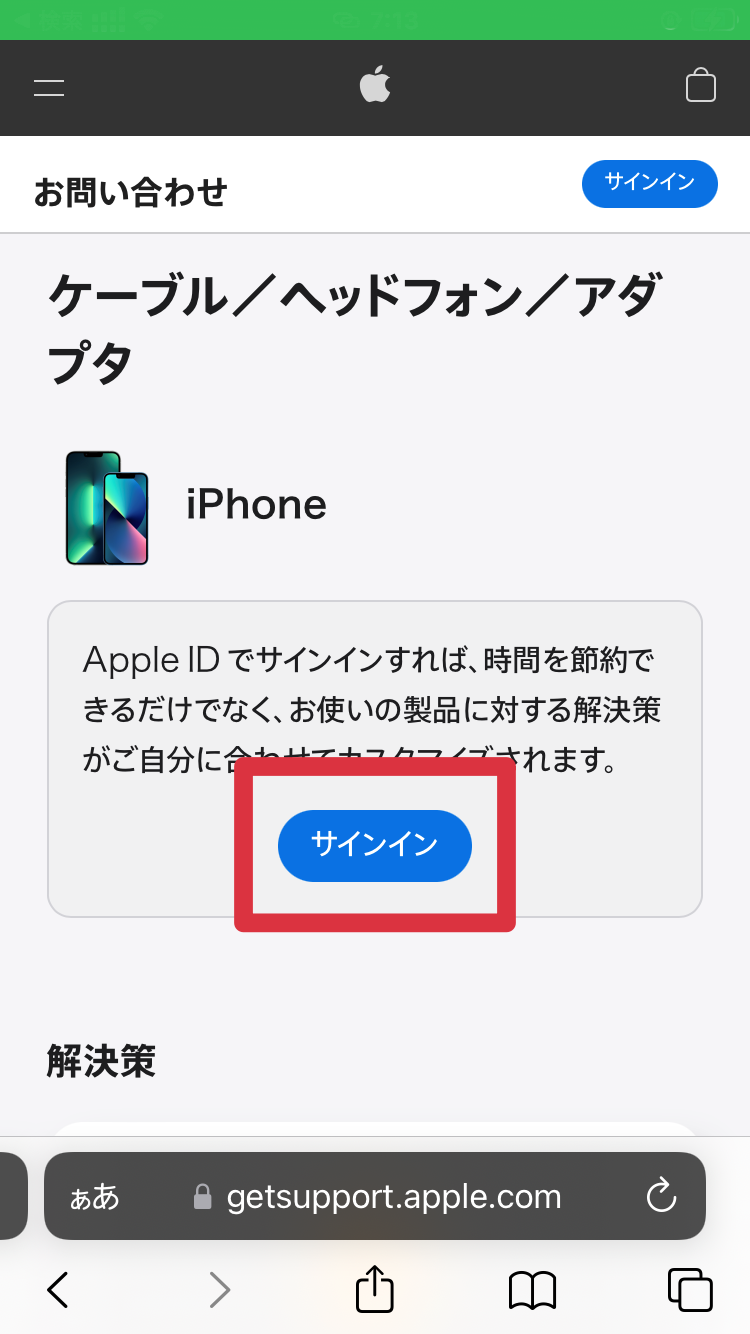The image size is (750, 1334).
Task: Tap サインイン button beside お問い合わせ
Action: coord(649,183)
